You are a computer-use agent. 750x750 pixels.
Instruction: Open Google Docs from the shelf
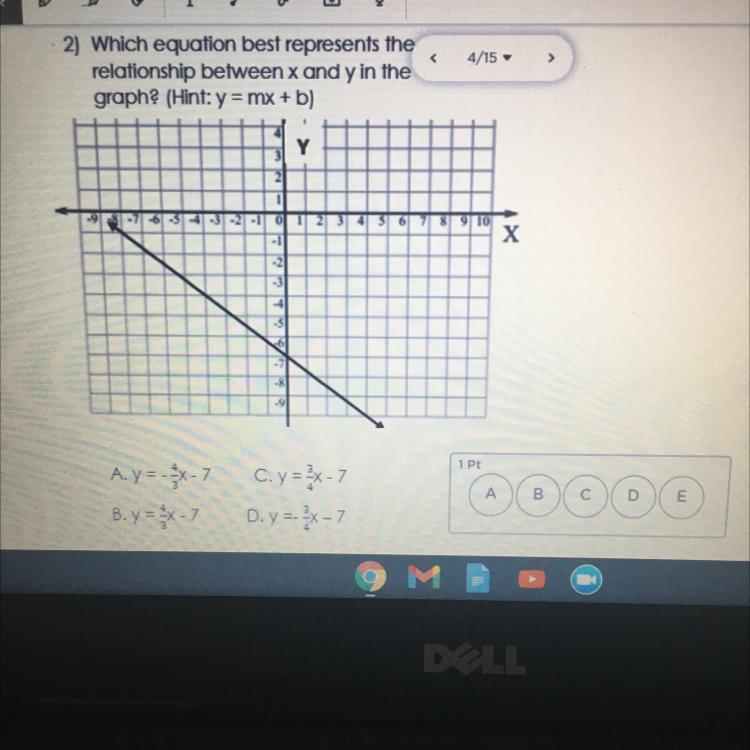point(478,579)
